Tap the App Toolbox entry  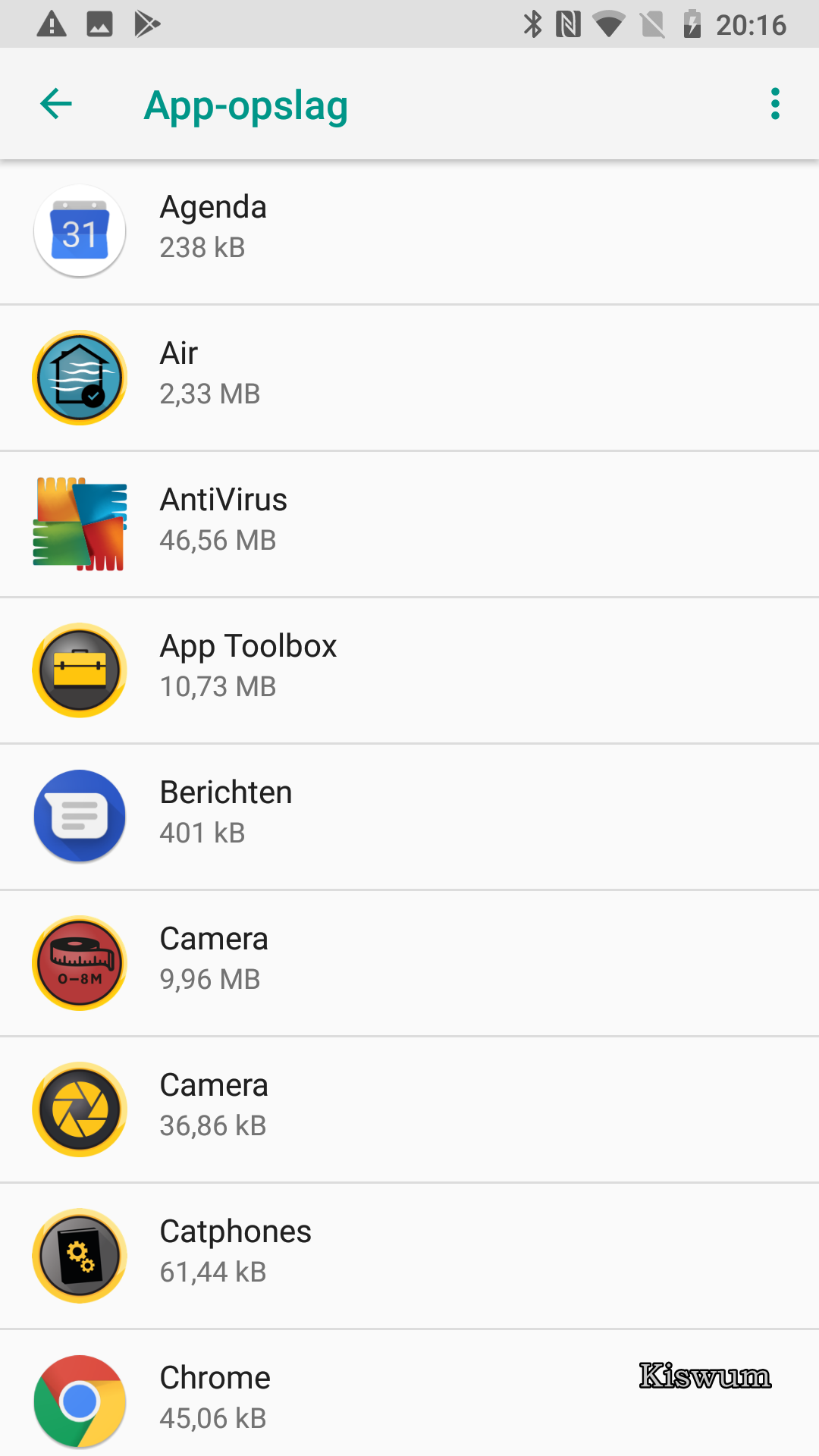click(x=409, y=671)
